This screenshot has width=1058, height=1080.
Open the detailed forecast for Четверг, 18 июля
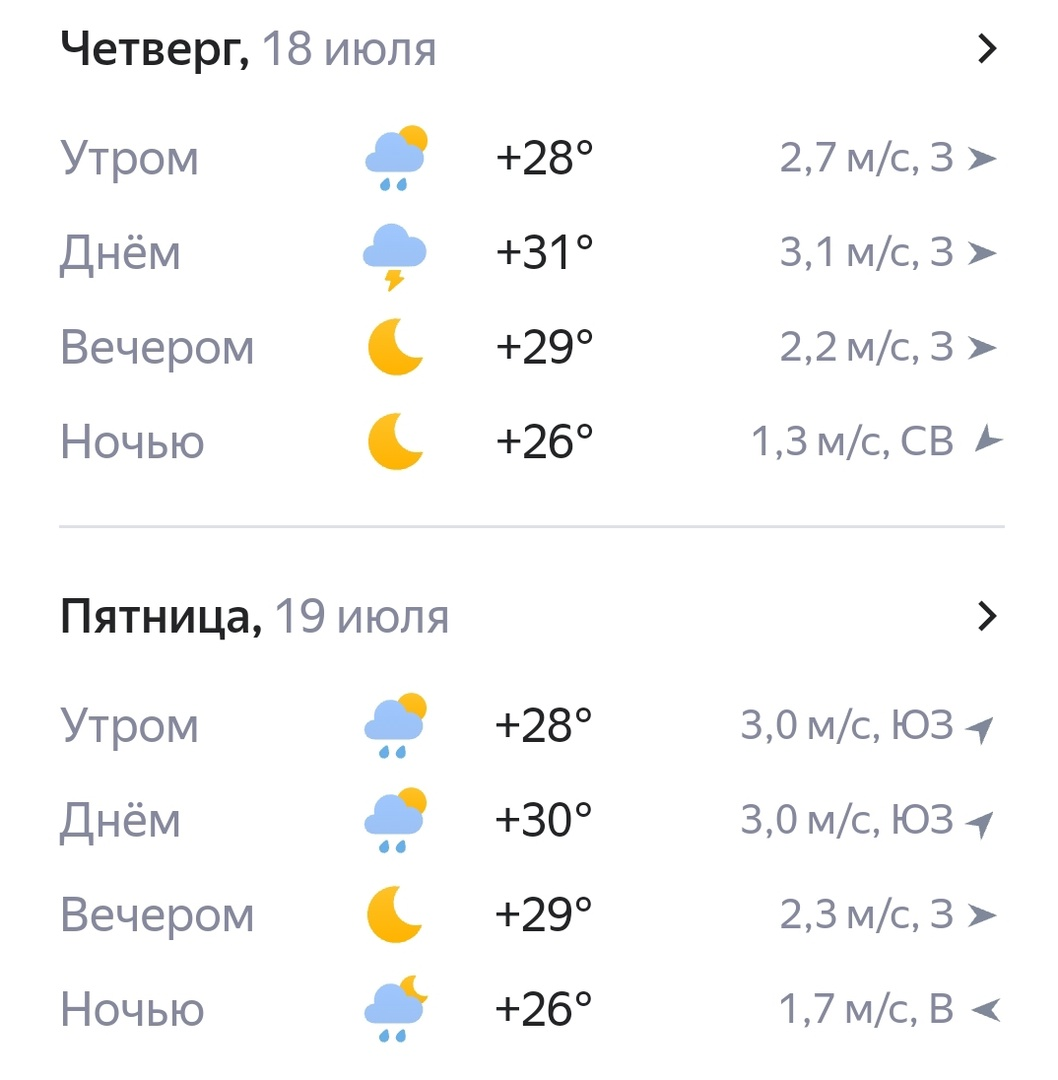tap(529, 50)
